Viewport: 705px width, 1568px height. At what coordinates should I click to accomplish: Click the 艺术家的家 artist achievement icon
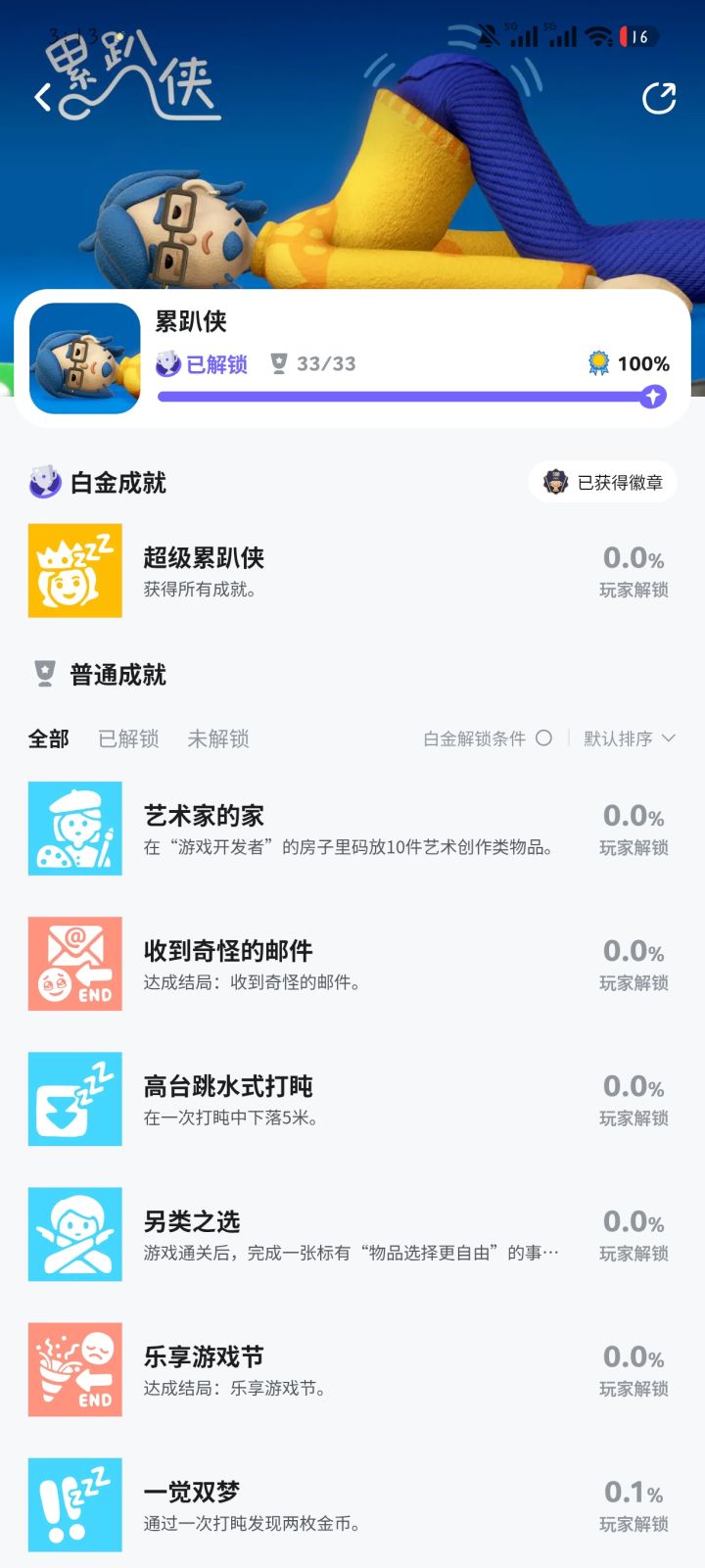point(74,829)
